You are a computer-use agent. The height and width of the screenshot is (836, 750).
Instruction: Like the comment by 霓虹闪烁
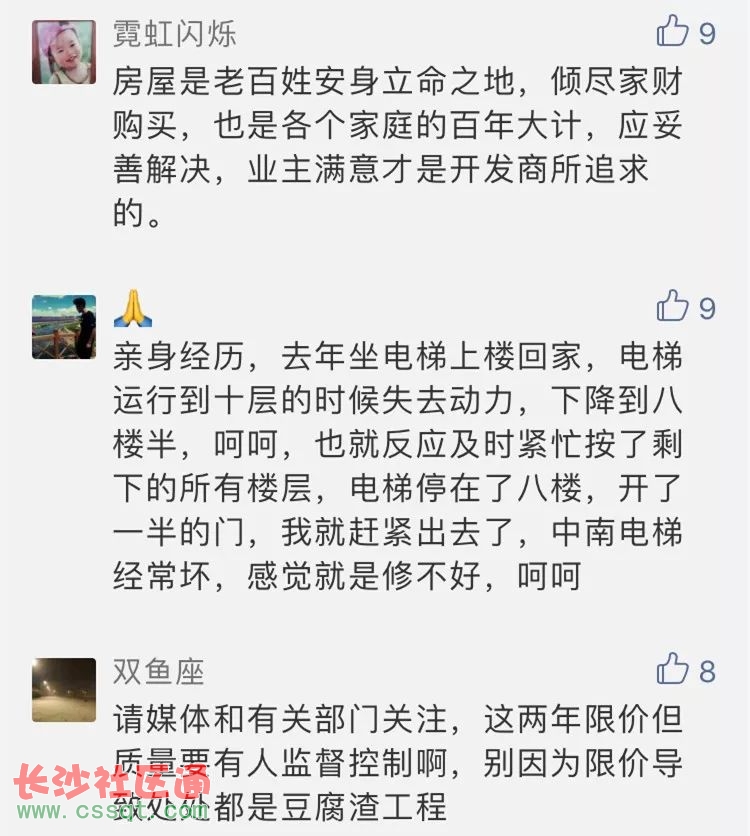point(673,32)
